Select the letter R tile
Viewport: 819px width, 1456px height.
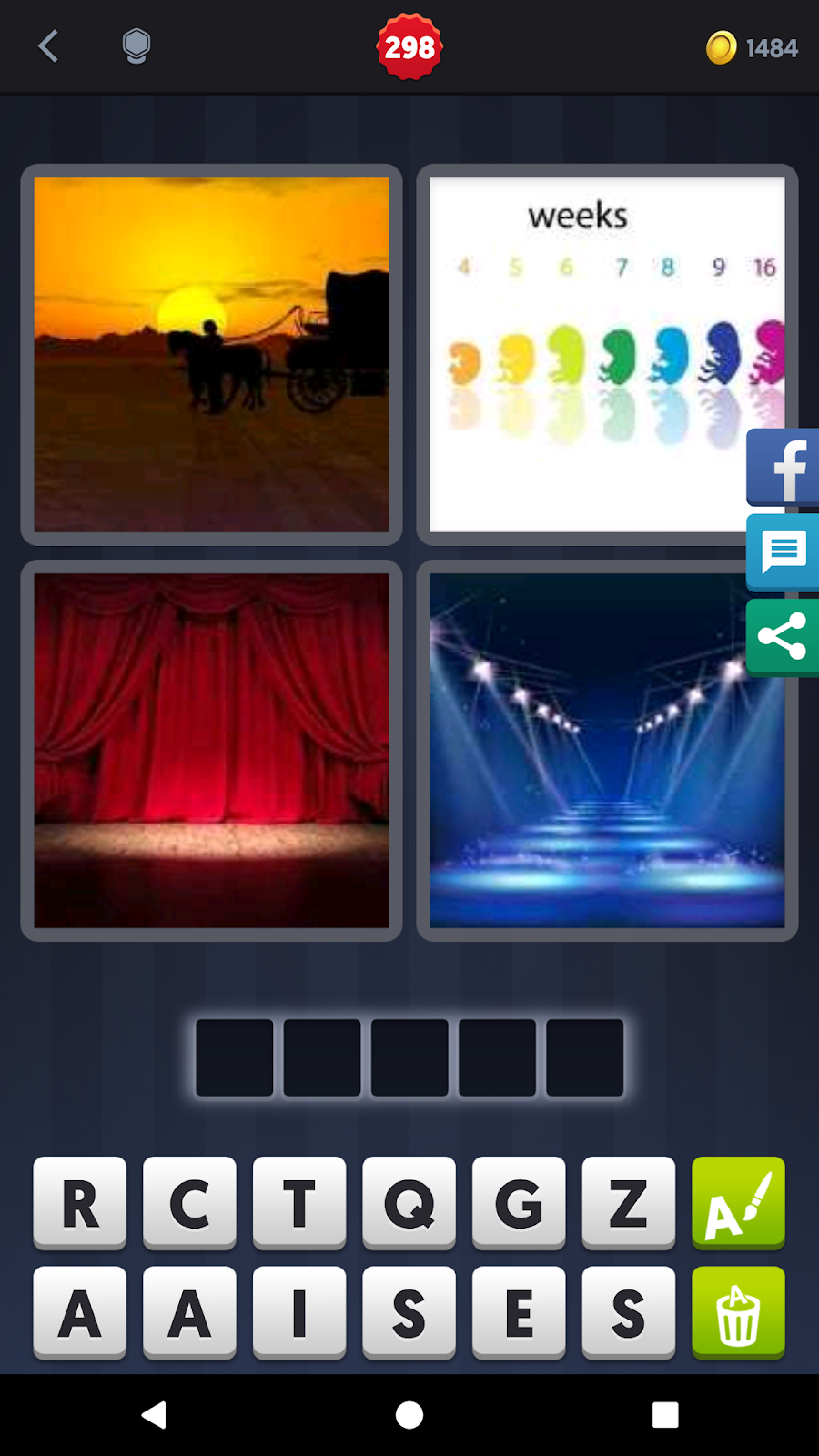(79, 1203)
